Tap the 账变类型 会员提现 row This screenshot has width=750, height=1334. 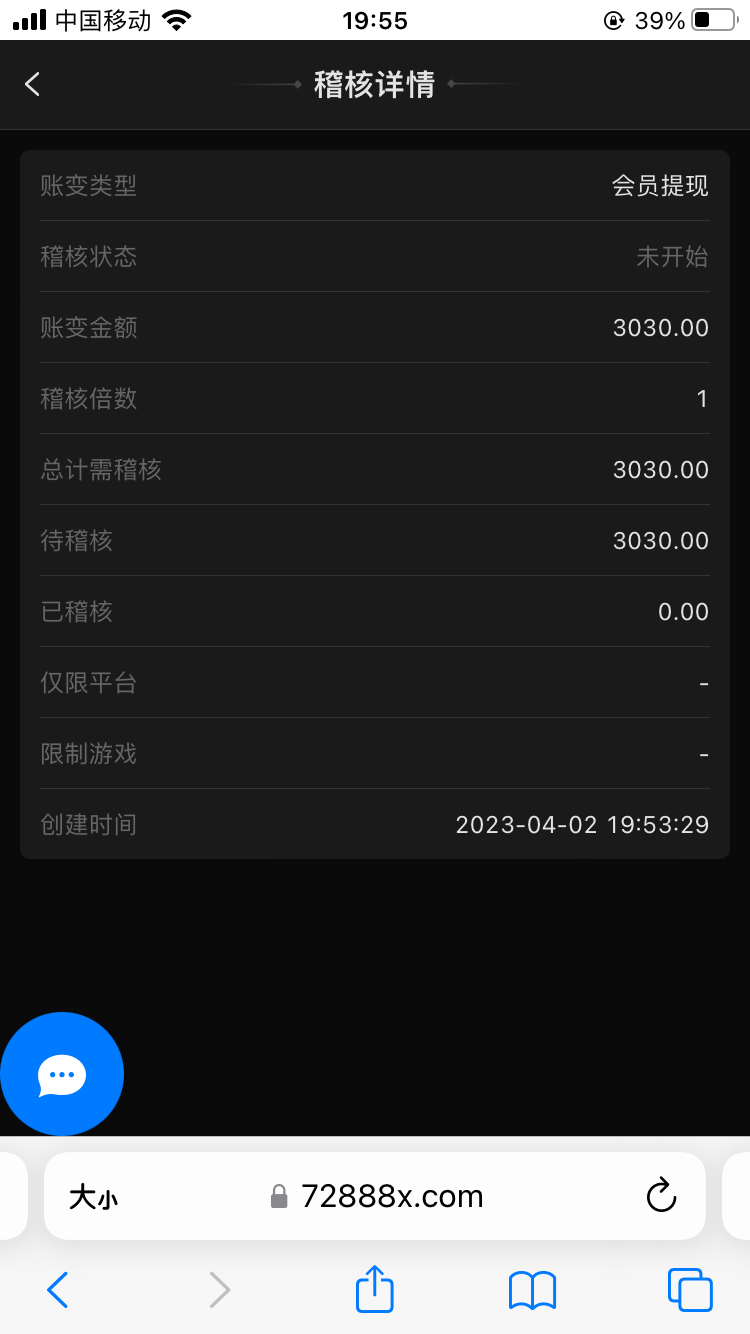point(374,186)
